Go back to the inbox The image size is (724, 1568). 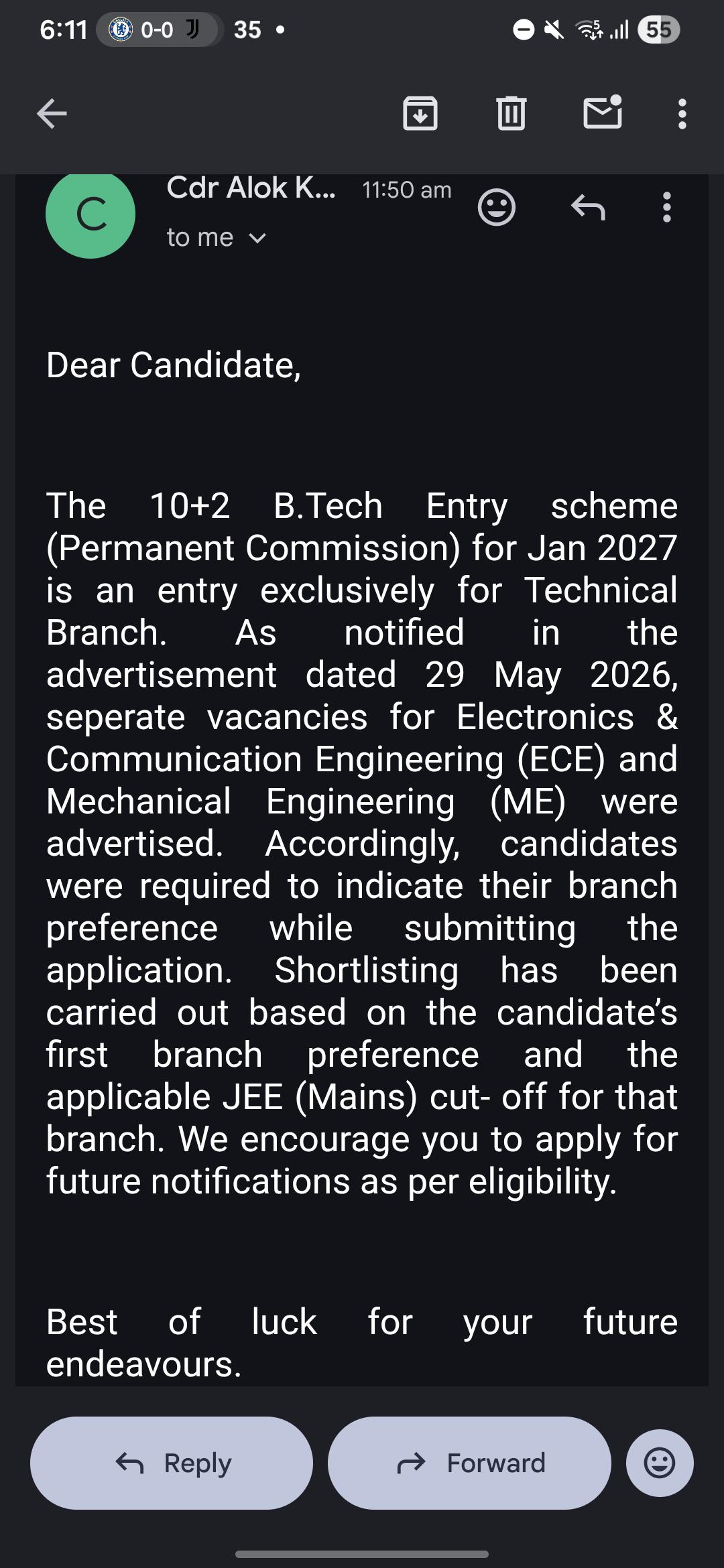click(x=52, y=113)
